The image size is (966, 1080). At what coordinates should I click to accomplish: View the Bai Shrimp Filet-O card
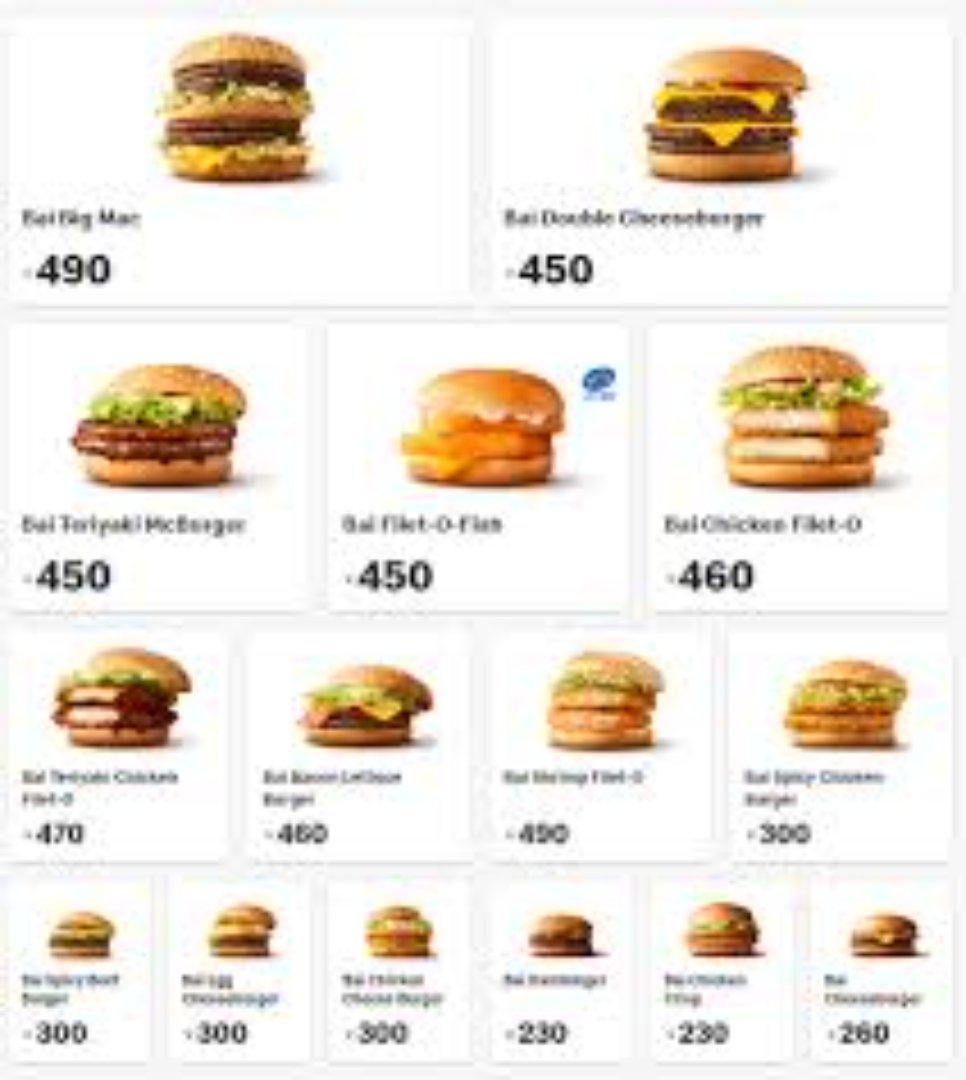pyautogui.click(x=602, y=745)
